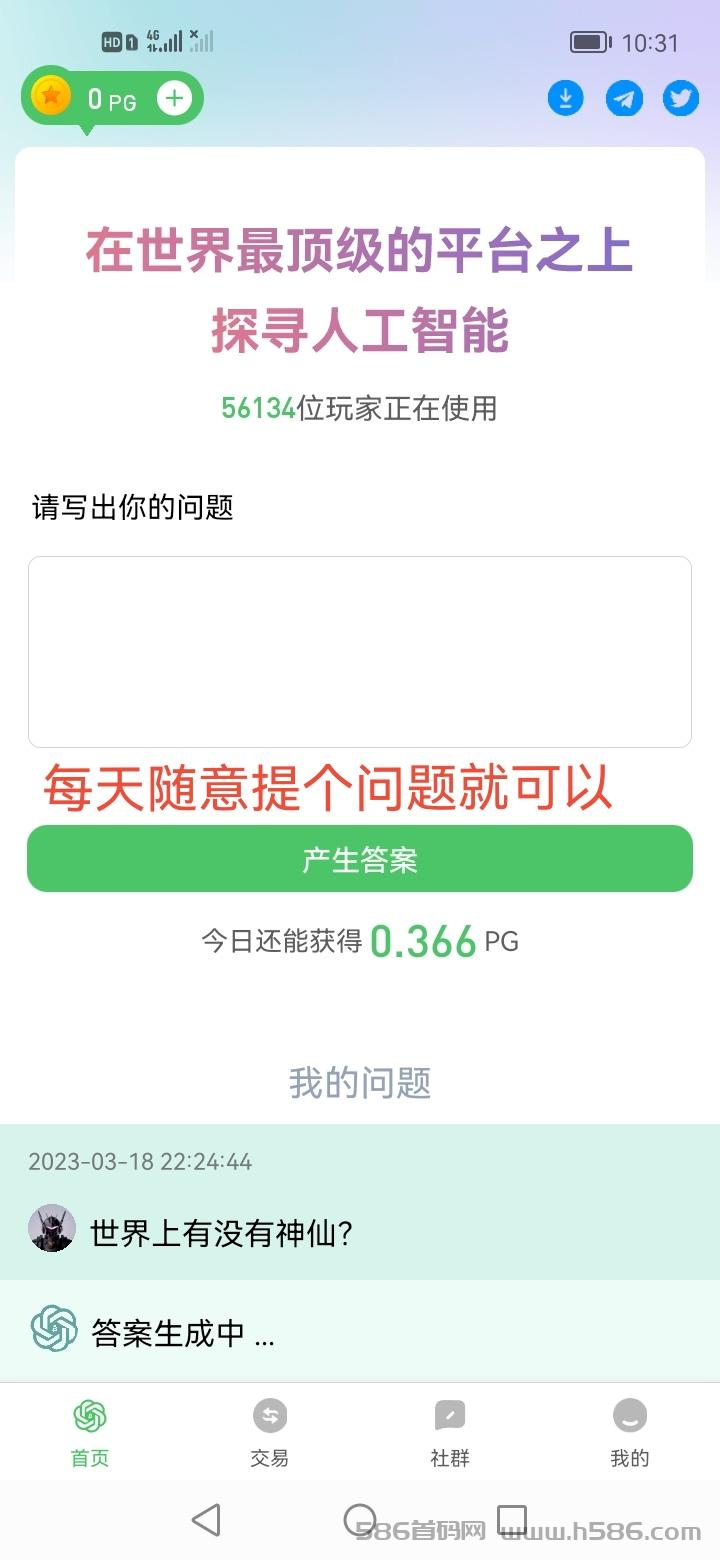This screenshot has width=720, height=1560.
Task: Open the download icon in the header
Action: 566,98
